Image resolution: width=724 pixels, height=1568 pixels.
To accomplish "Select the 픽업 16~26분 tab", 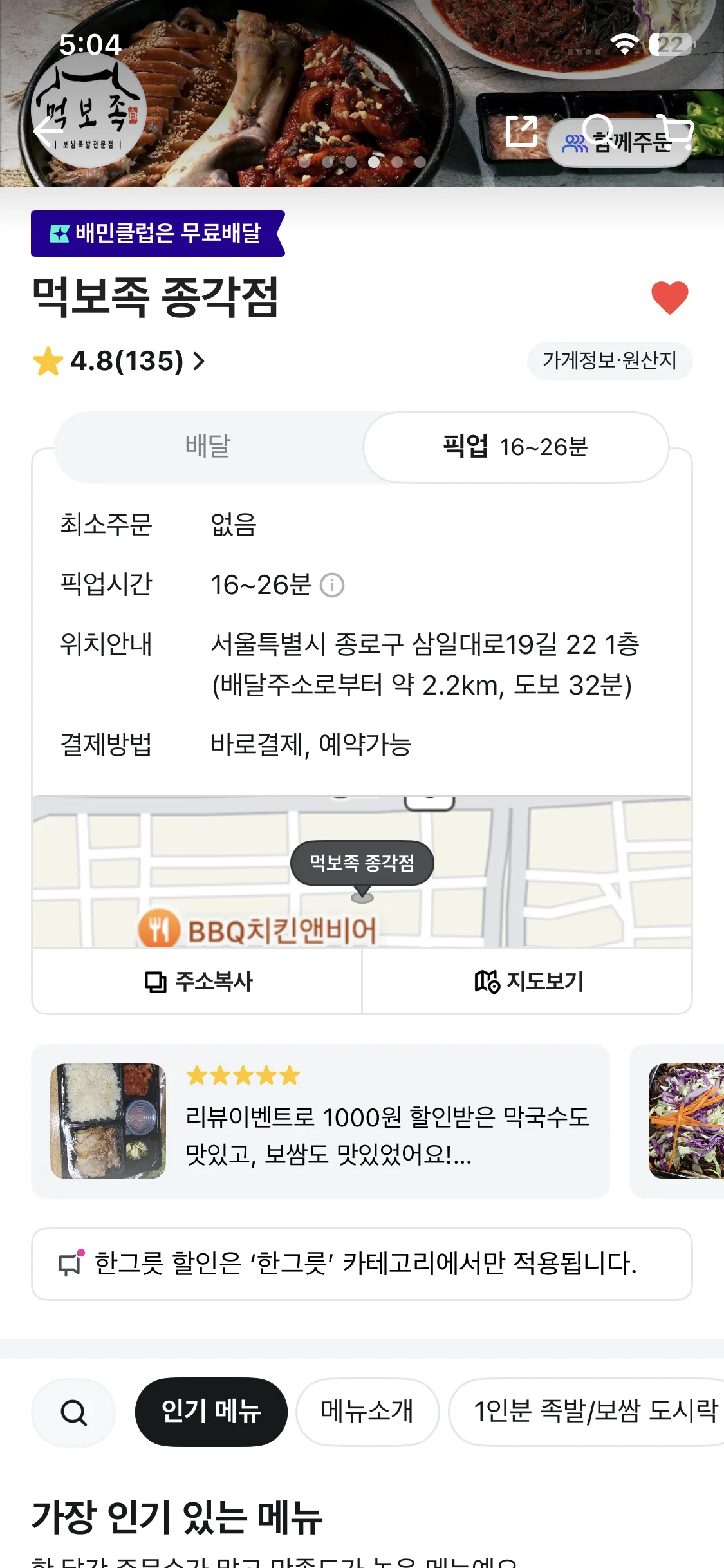I will click(x=515, y=446).
